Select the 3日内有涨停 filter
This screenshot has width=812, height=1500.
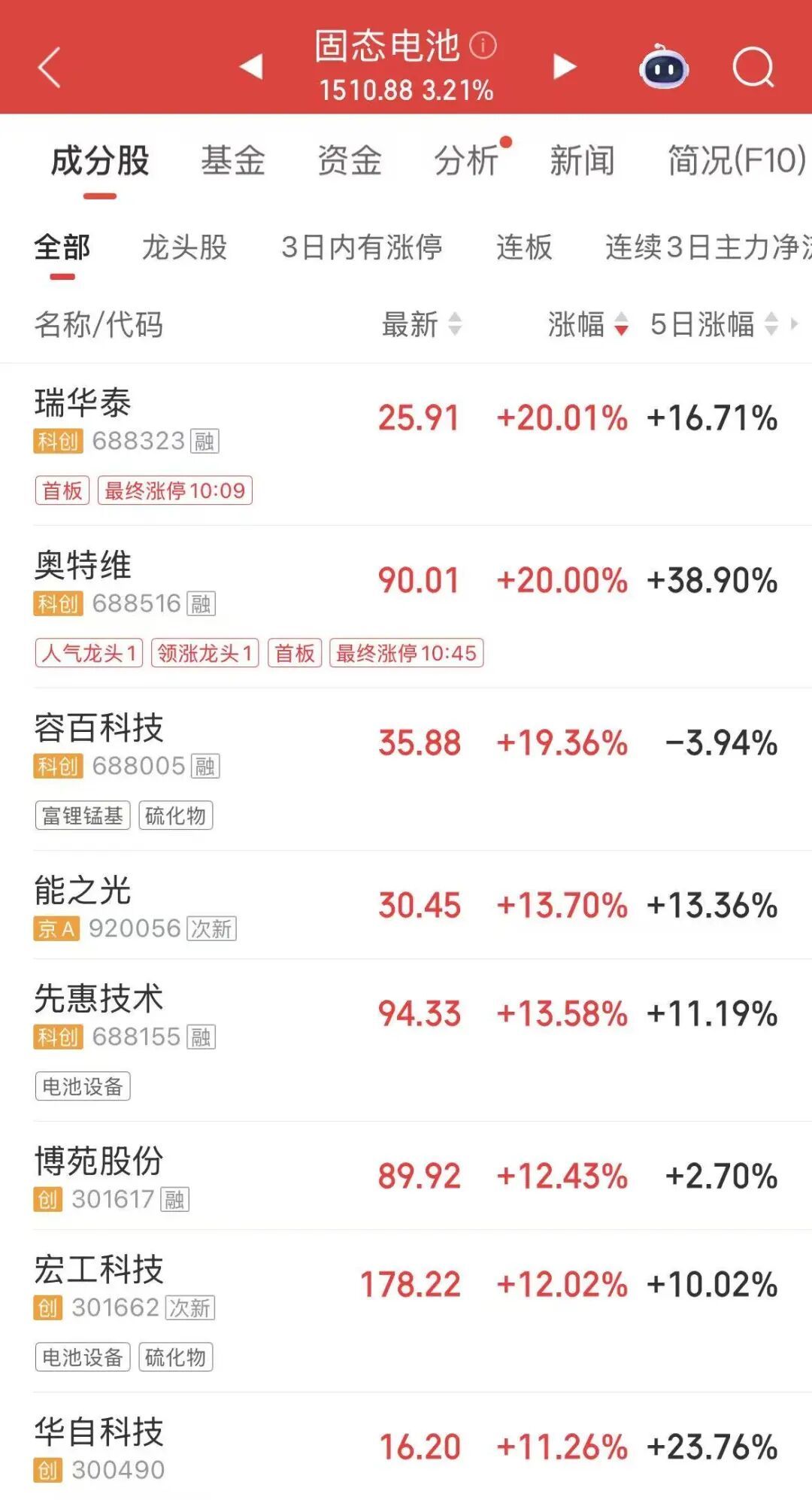click(362, 247)
